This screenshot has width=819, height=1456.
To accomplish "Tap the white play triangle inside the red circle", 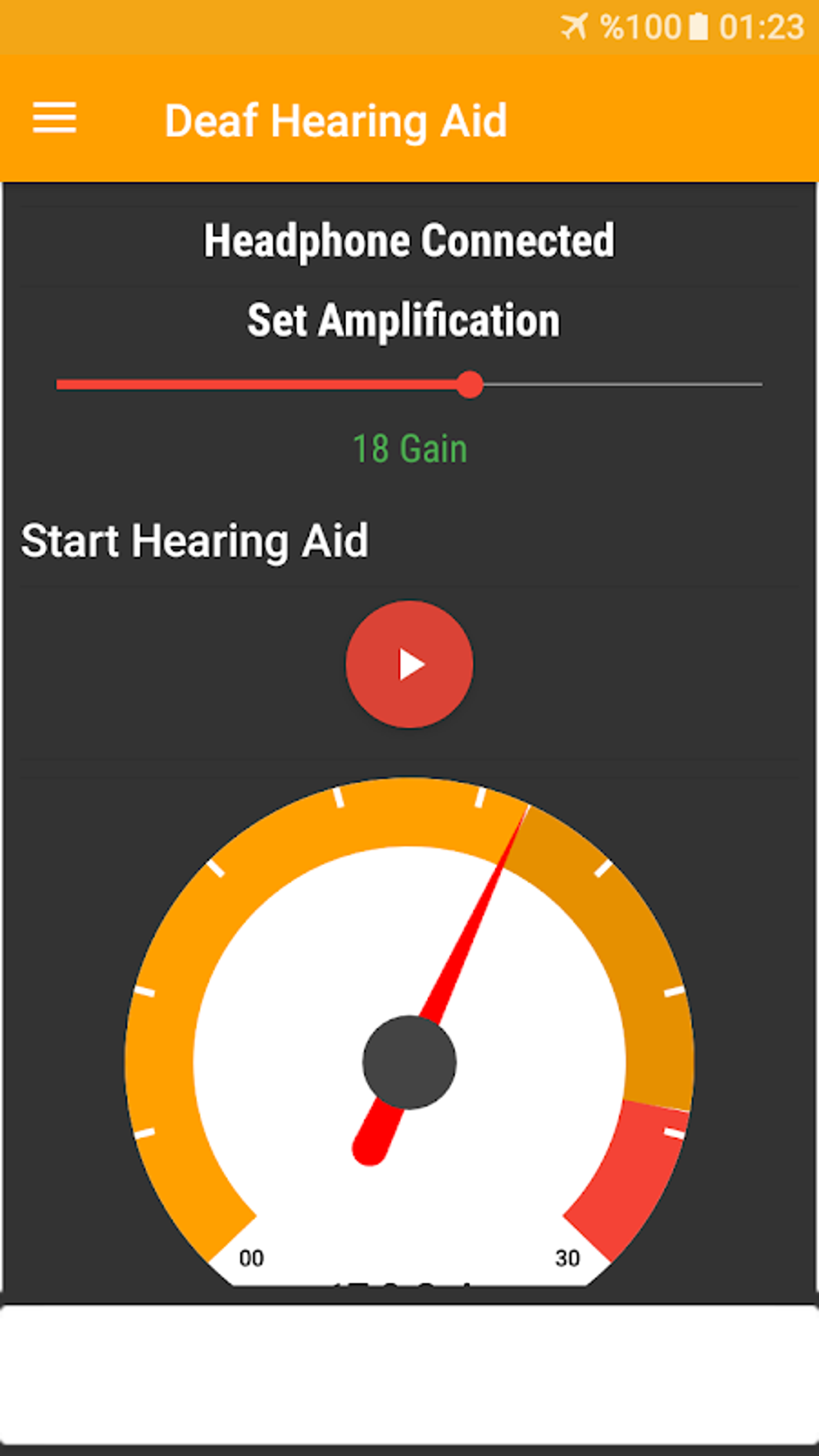I will click(x=413, y=663).
